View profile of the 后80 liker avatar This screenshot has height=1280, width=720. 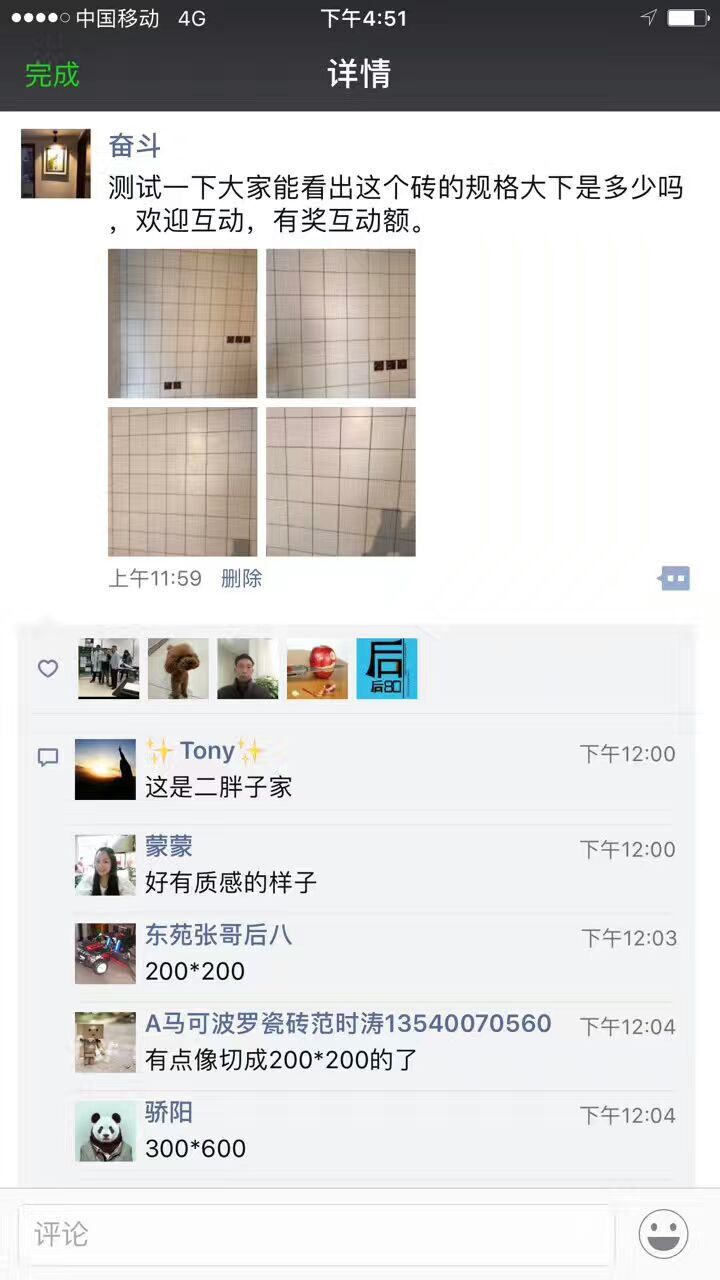(x=387, y=668)
